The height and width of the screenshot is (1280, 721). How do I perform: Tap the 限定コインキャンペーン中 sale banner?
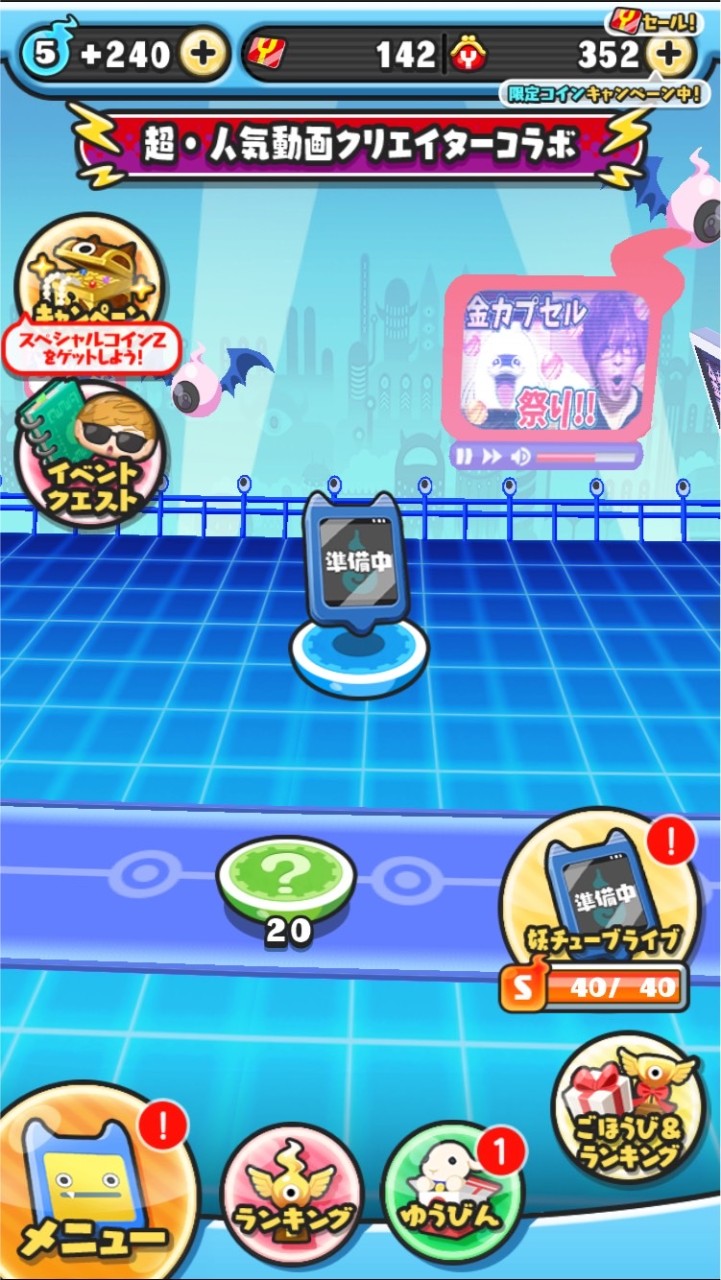point(600,93)
